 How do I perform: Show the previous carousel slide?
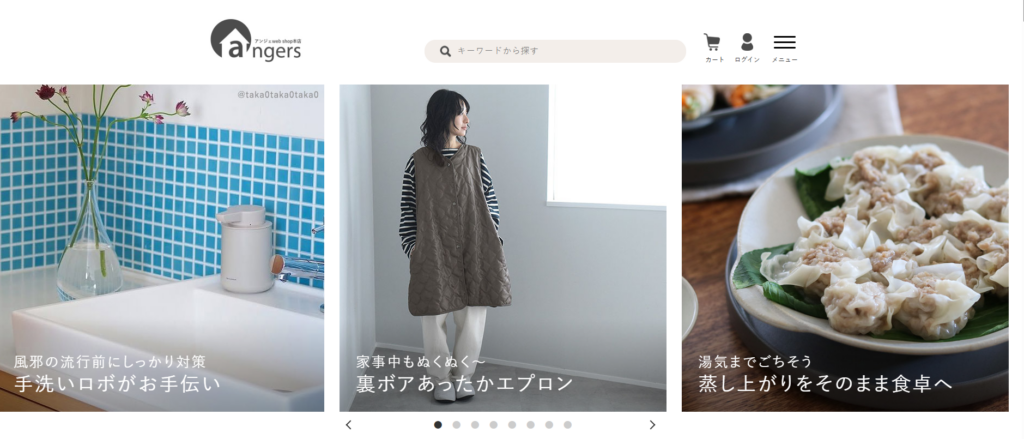[348, 425]
